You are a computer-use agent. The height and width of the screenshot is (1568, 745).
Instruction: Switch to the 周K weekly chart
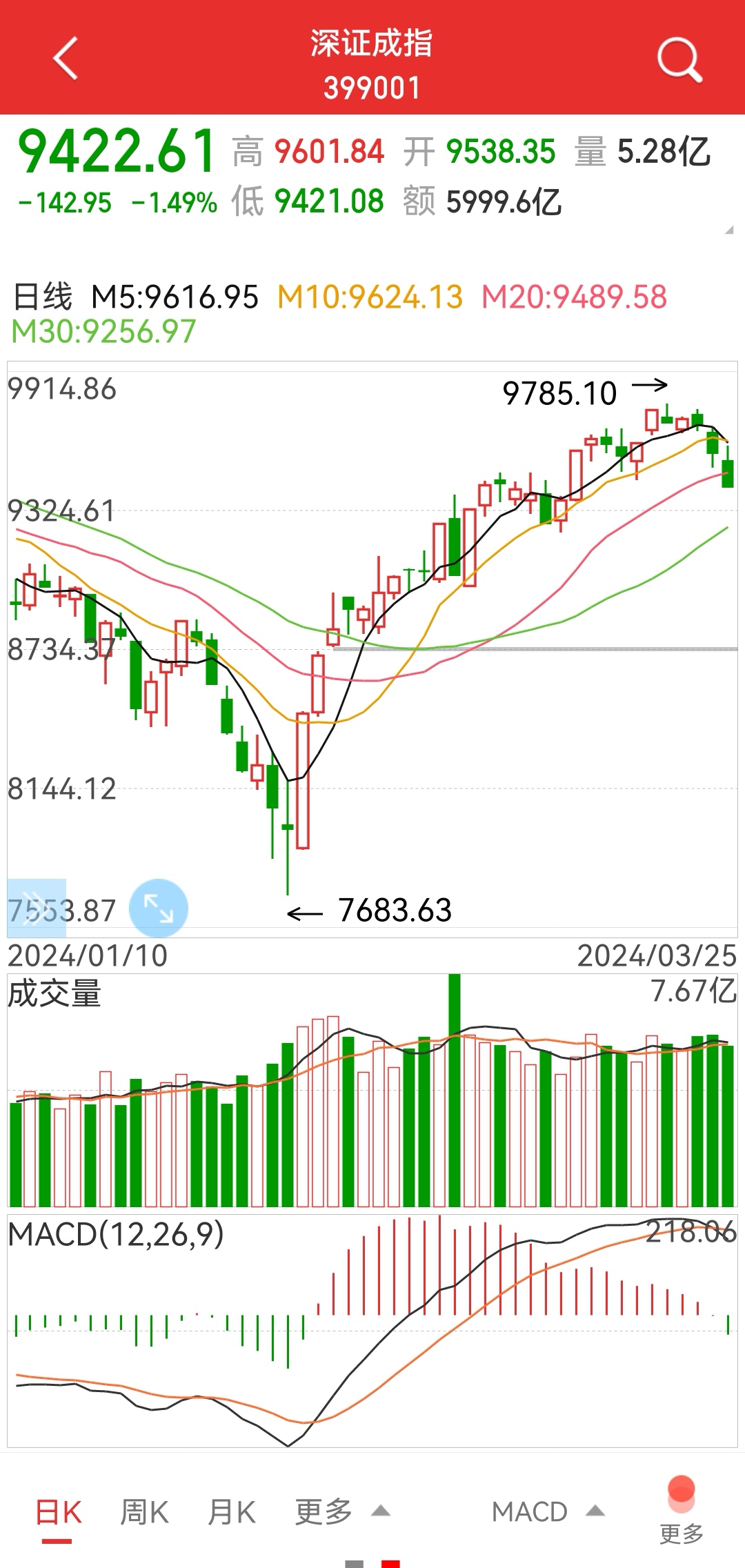(x=144, y=1512)
